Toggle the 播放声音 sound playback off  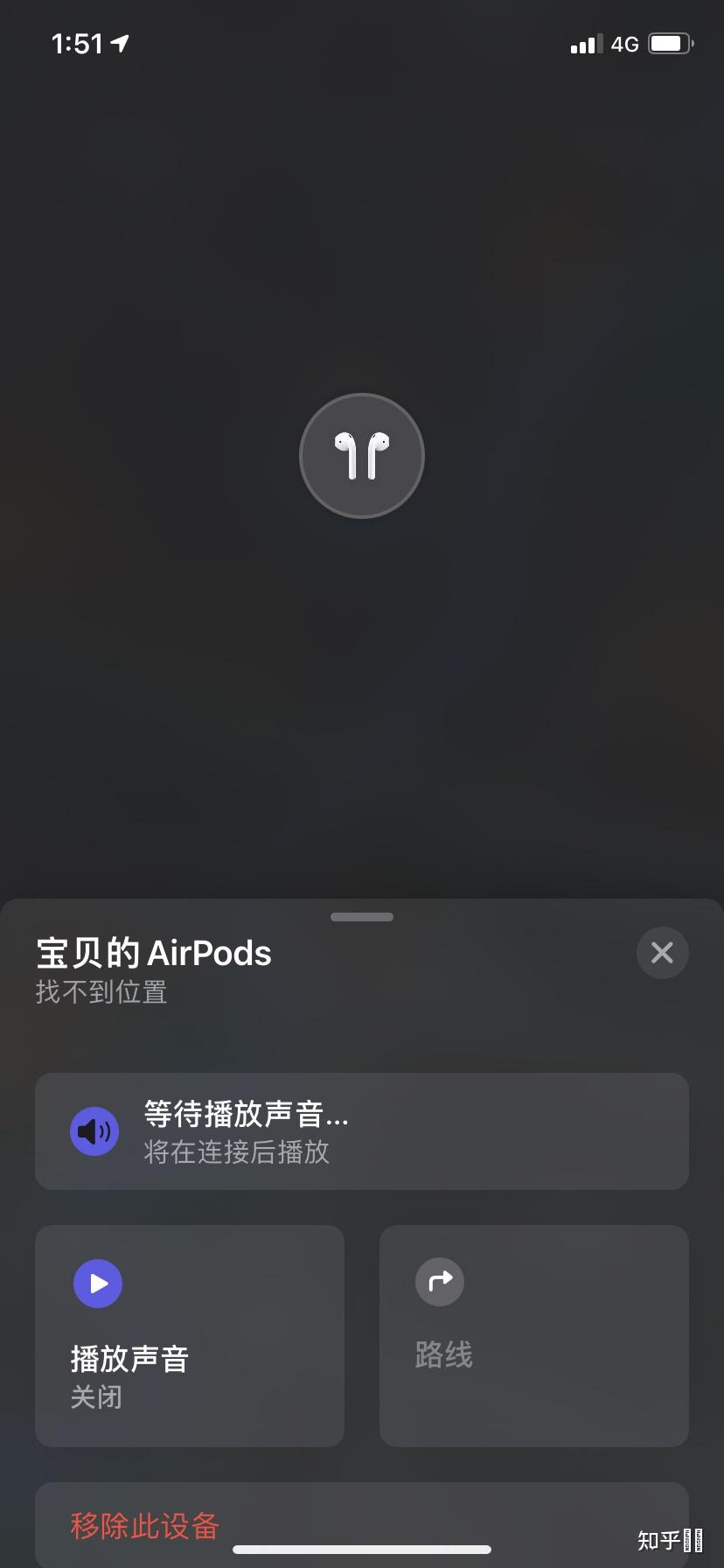click(189, 1336)
